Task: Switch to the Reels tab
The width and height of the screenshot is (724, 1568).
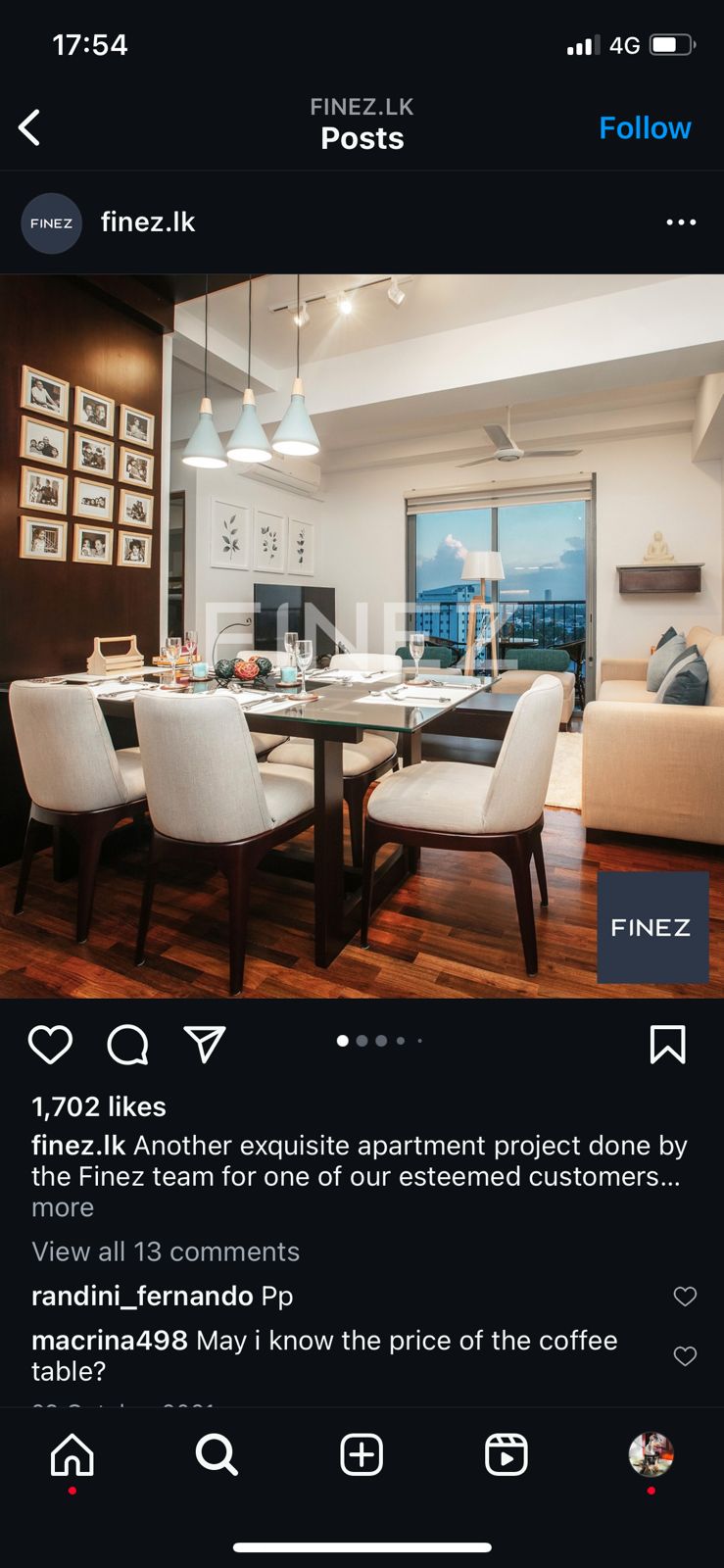Action: click(507, 1454)
